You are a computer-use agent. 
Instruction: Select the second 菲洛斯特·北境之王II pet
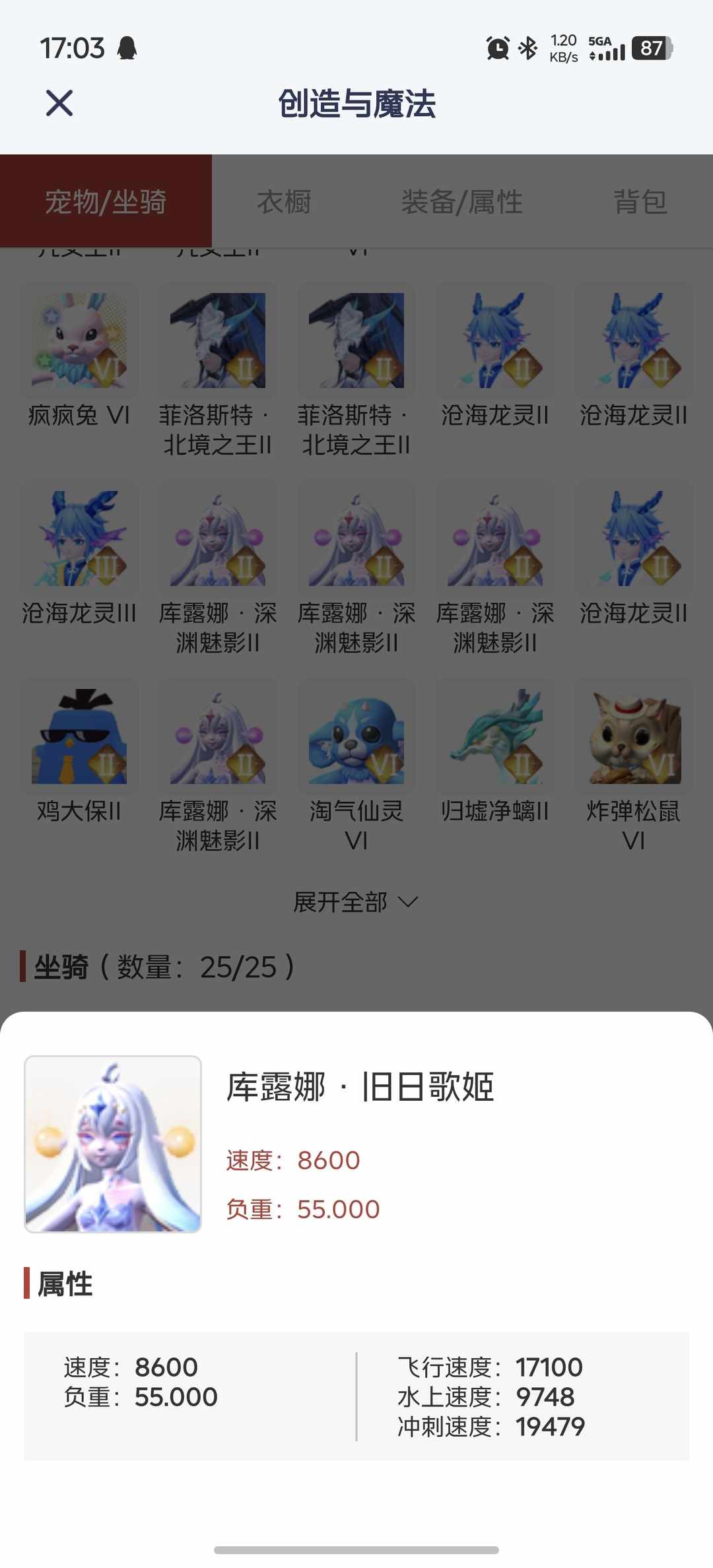(355, 341)
